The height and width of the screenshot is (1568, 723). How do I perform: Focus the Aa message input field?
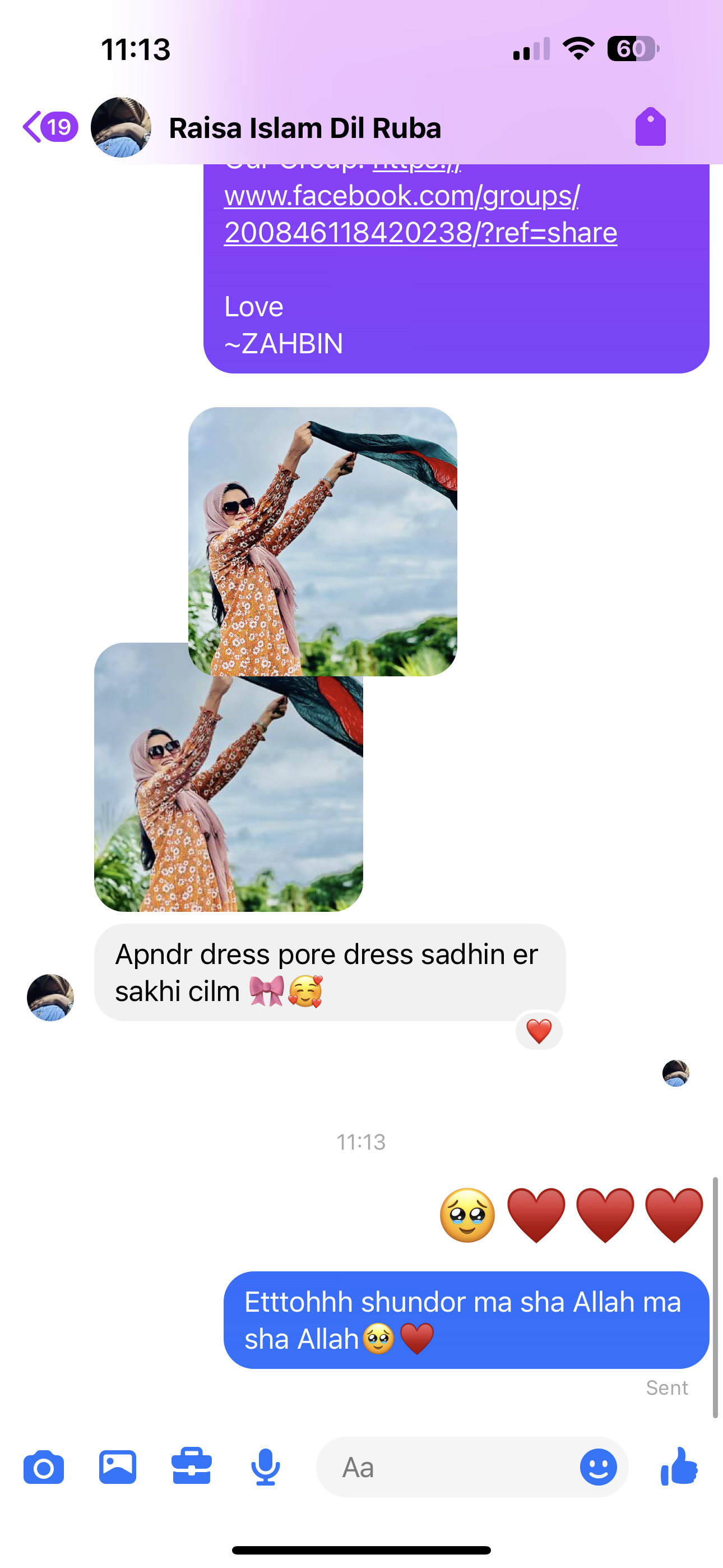point(451,1468)
